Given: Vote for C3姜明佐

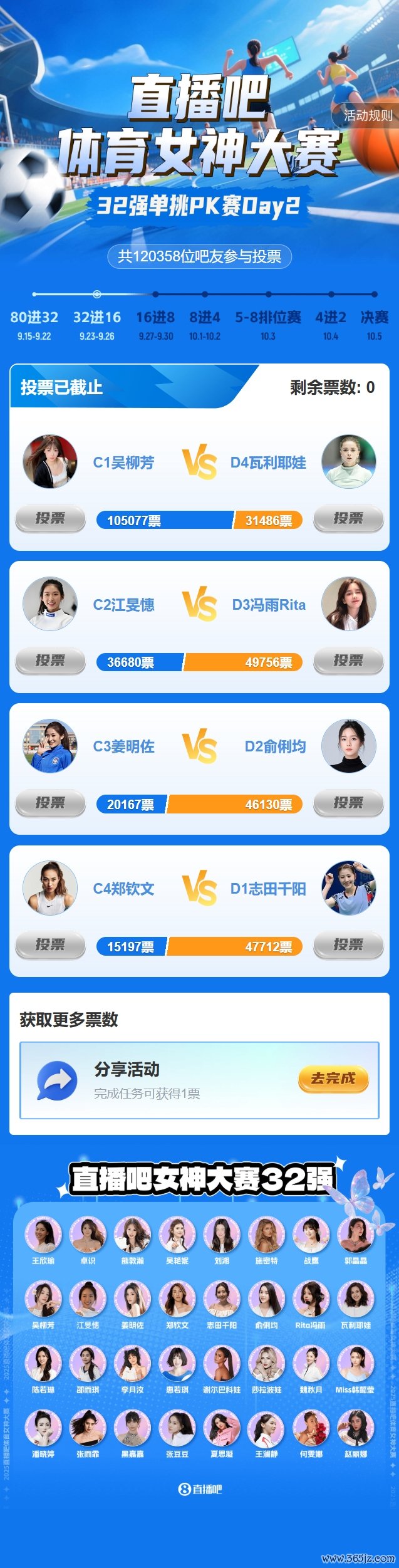Looking at the screenshot, I should click(x=50, y=803).
